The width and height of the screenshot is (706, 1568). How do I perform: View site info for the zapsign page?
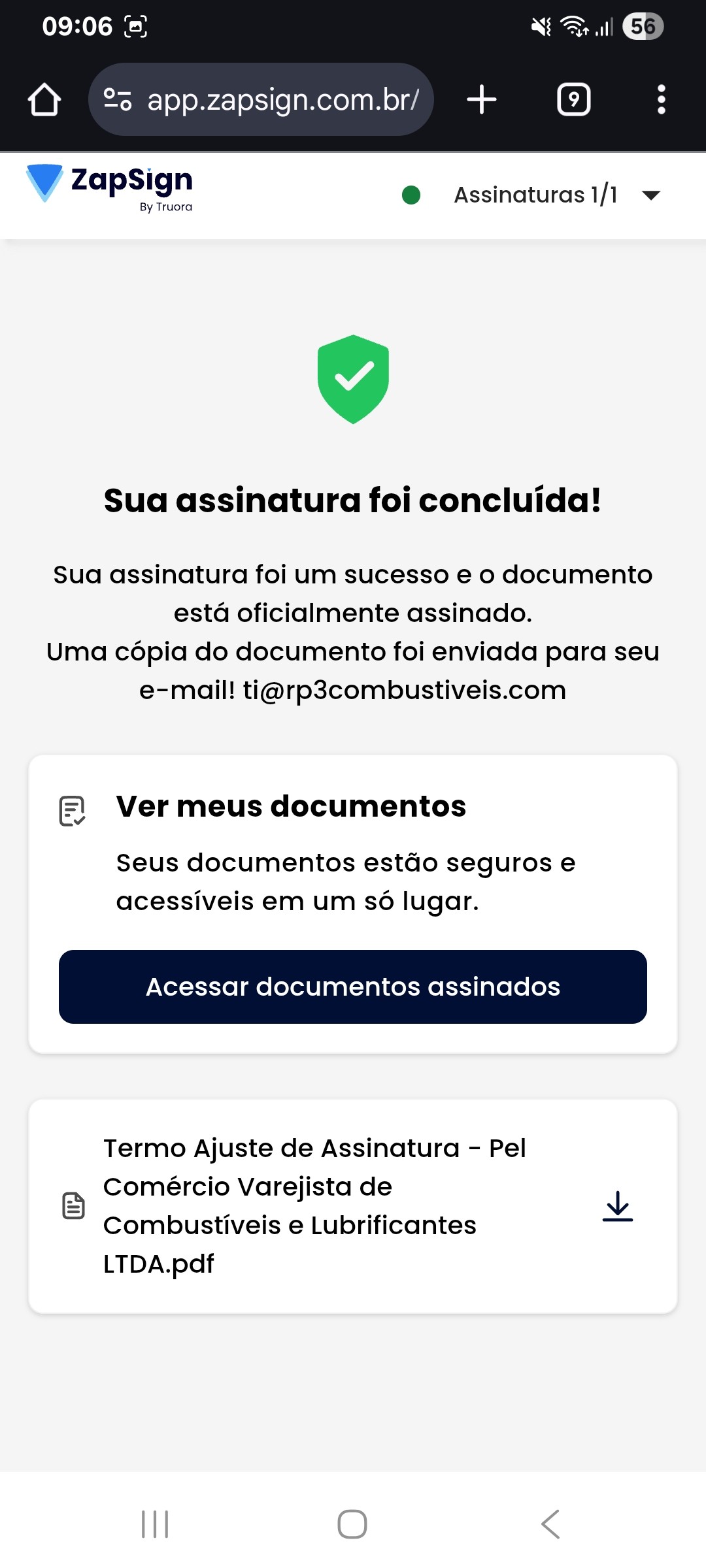tap(118, 100)
